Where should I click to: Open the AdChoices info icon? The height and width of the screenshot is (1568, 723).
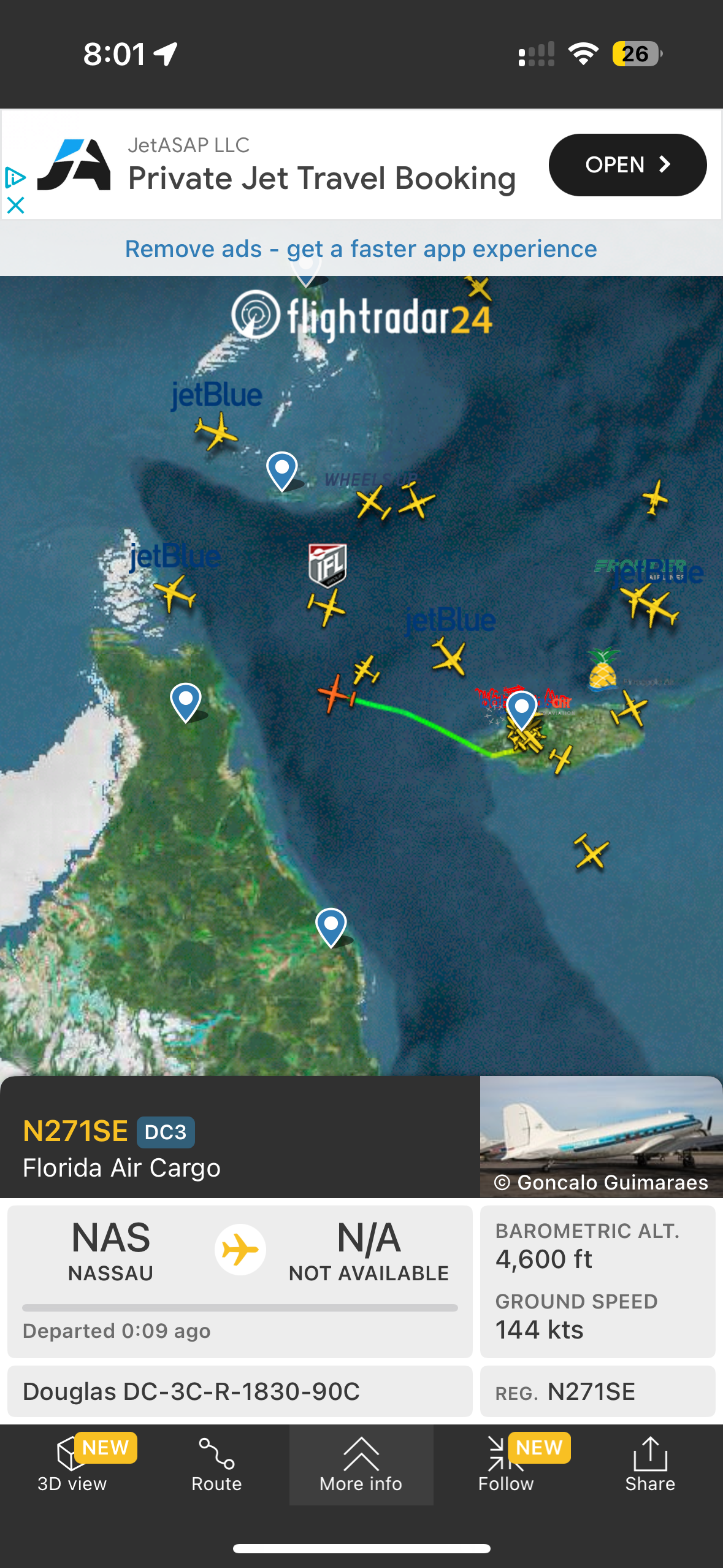click(x=15, y=178)
